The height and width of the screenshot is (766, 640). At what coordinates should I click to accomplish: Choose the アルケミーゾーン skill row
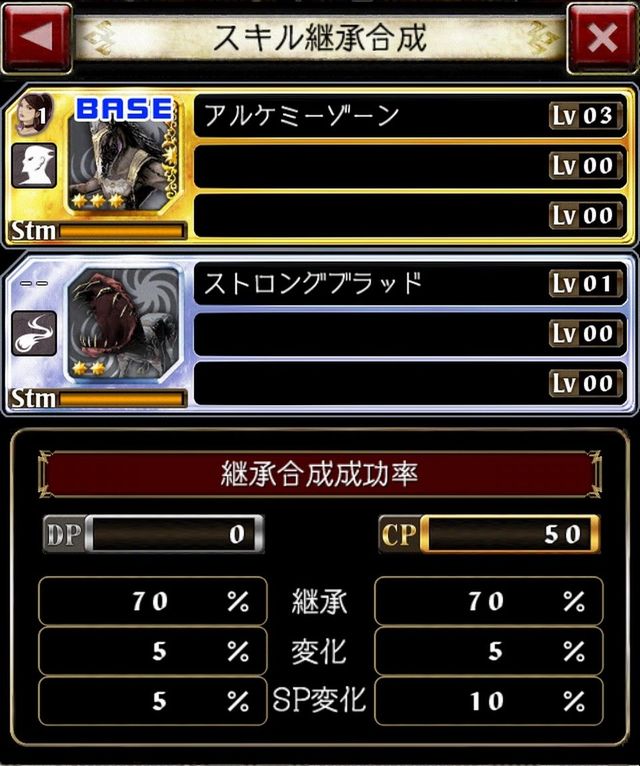pyautogui.click(x=408, y=116)
